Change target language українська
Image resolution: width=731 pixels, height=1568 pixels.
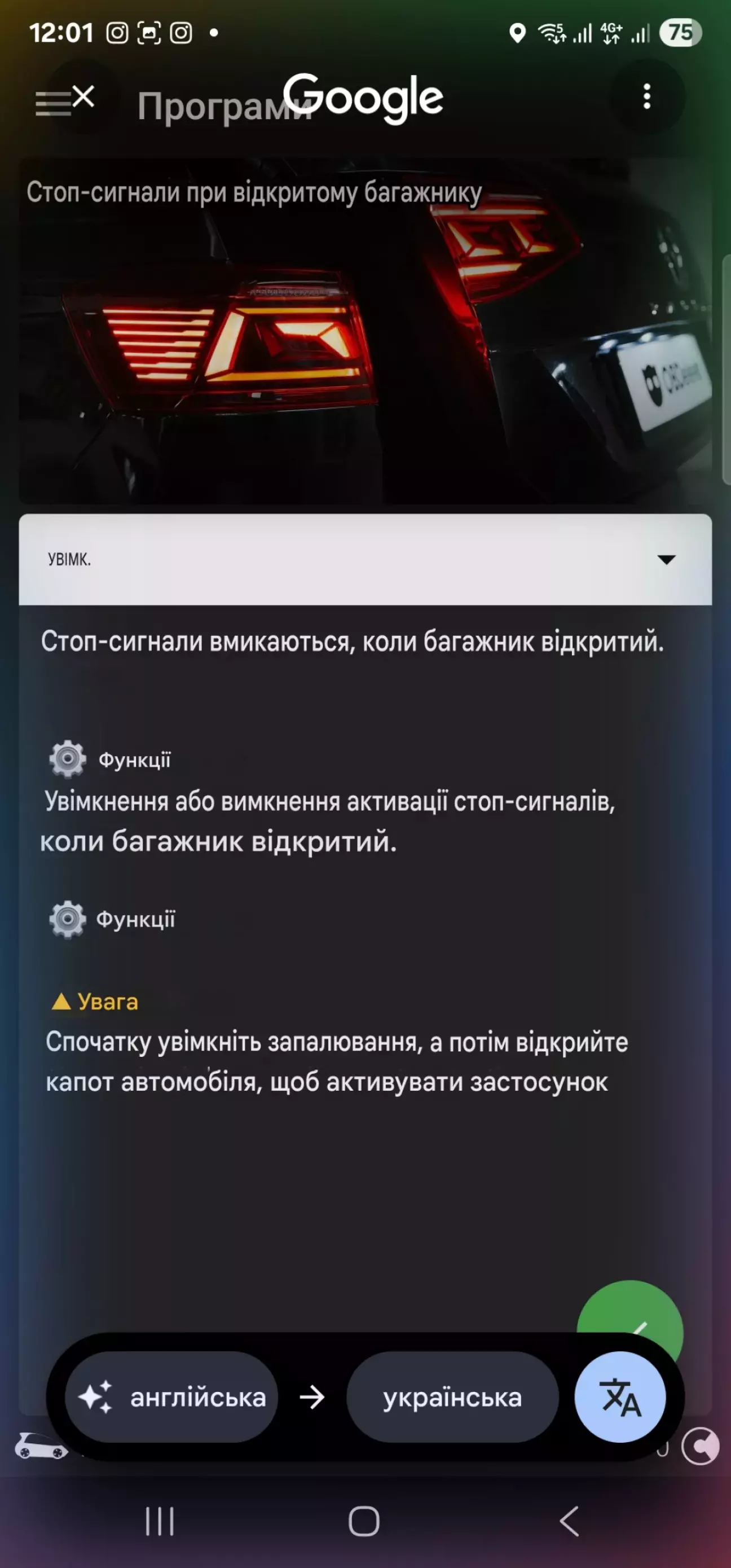(452, 1398)
